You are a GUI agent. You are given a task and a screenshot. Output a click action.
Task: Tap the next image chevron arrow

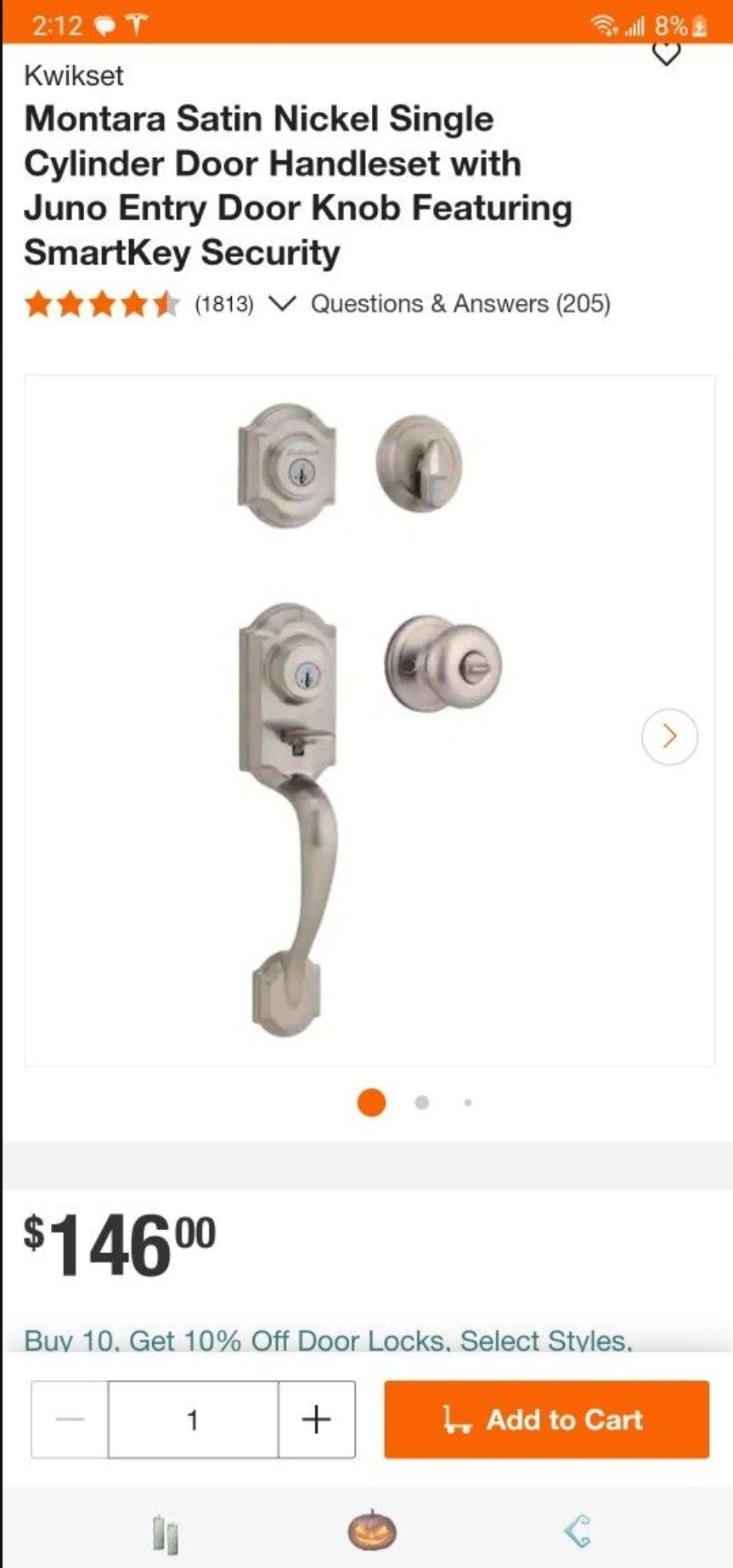(x=670, y=738)
